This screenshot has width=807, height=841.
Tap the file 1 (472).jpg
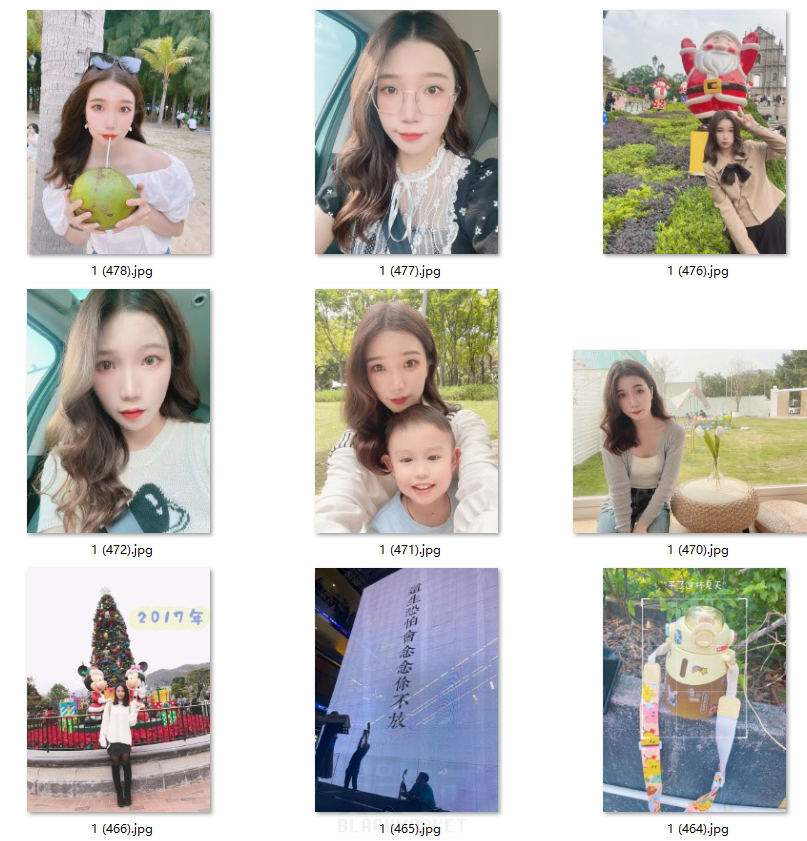pyautogui.click(x=118, y=411)
